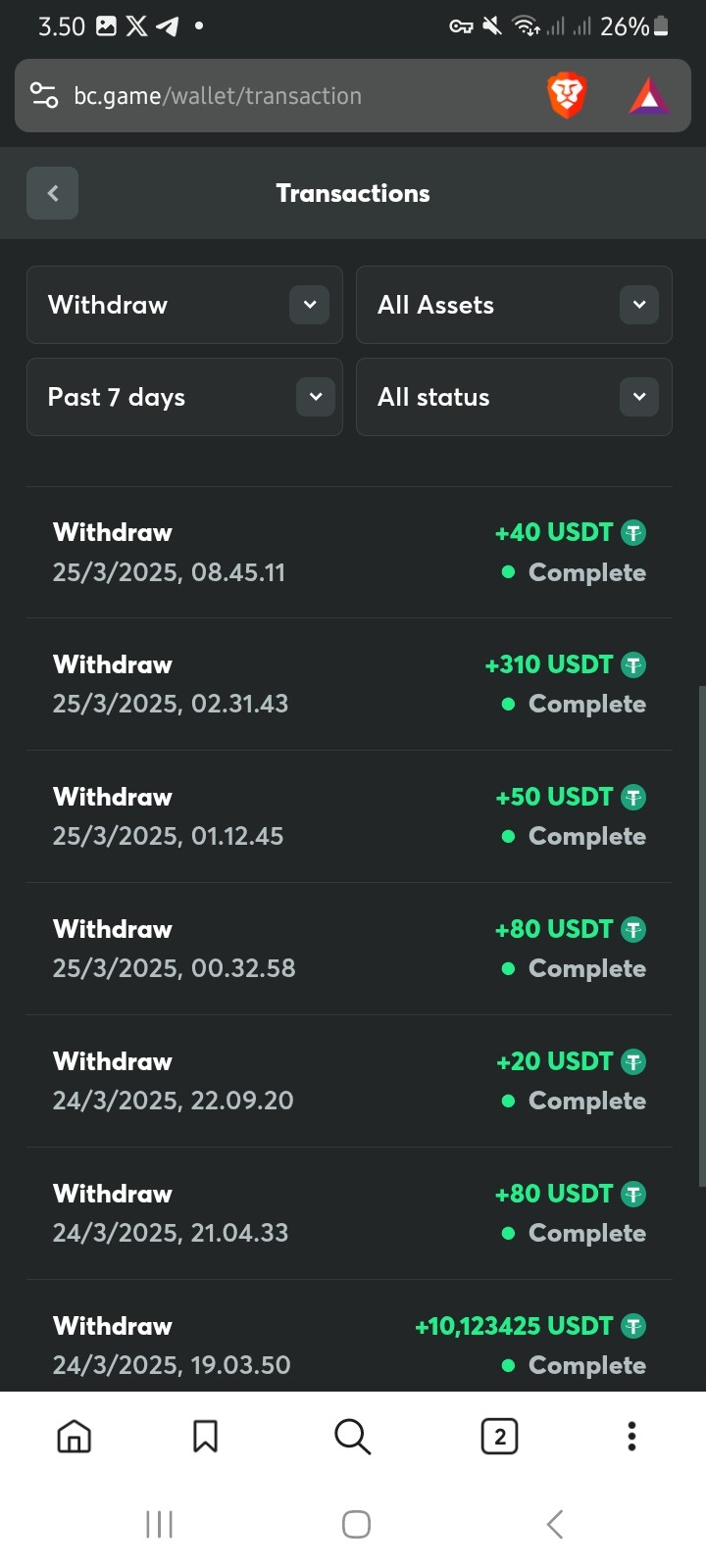The height and width of the screenshot is (1568, 706).
Task: Open the browser three-dot menu
Action: pos(631,1437)
